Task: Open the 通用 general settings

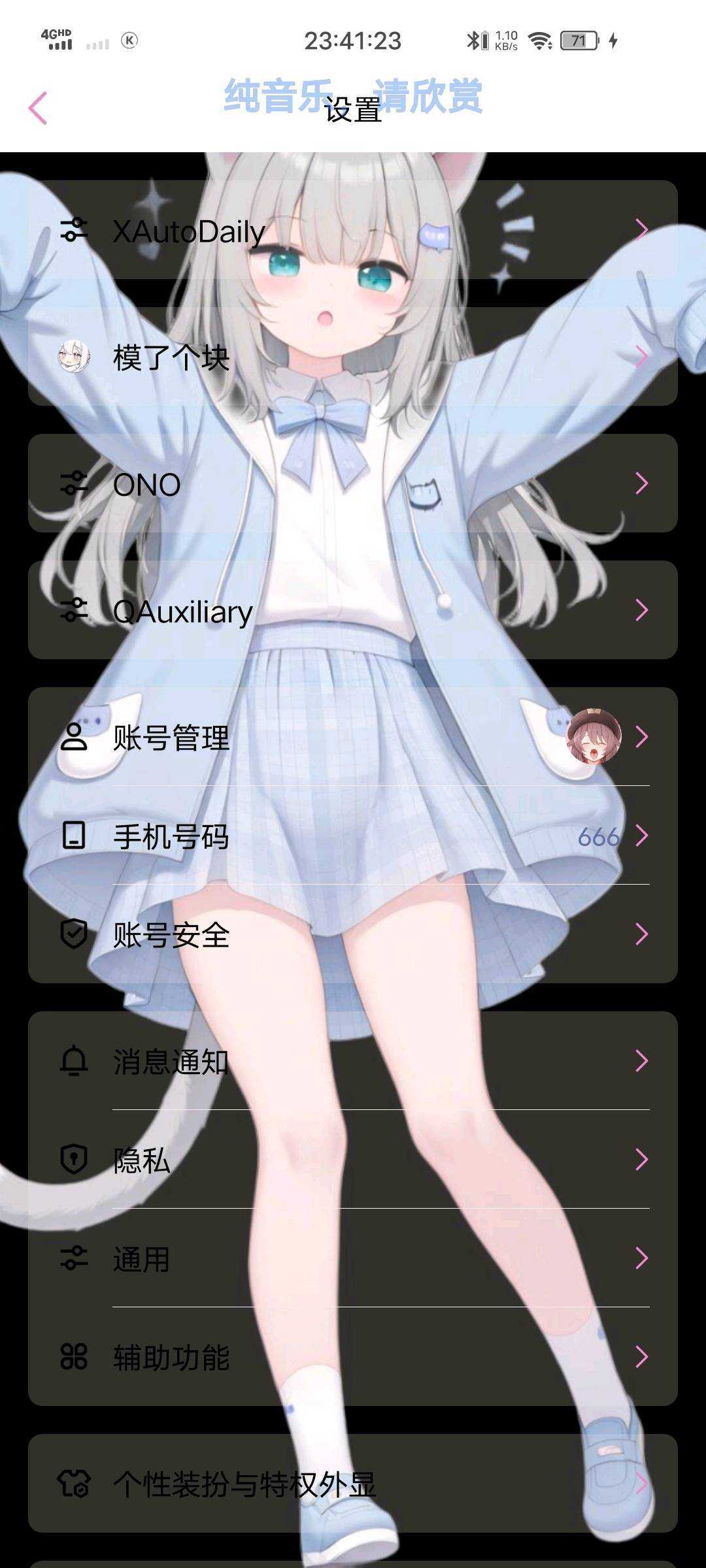Action: click(x=353, y=1258)
